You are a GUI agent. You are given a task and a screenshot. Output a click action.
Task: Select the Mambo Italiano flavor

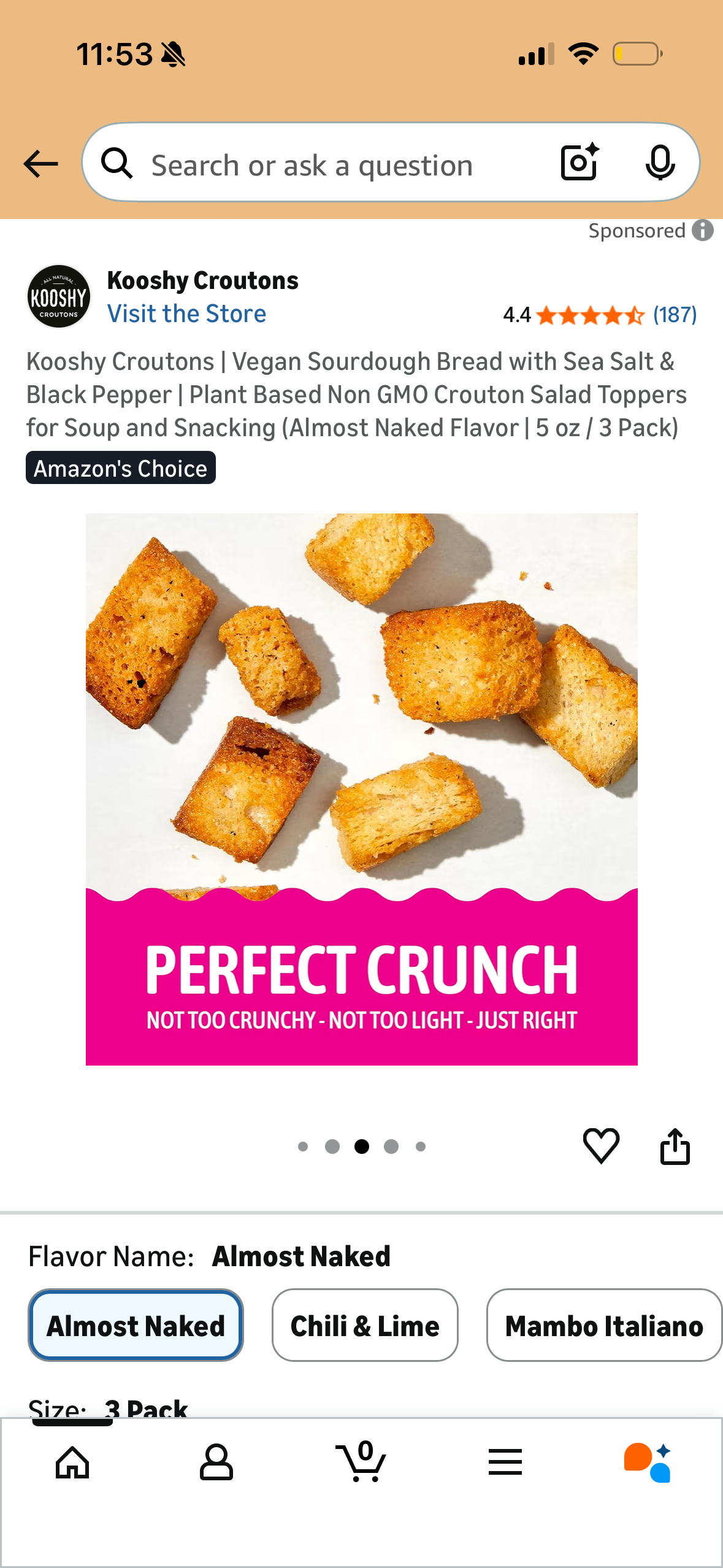coord(604,1326)
